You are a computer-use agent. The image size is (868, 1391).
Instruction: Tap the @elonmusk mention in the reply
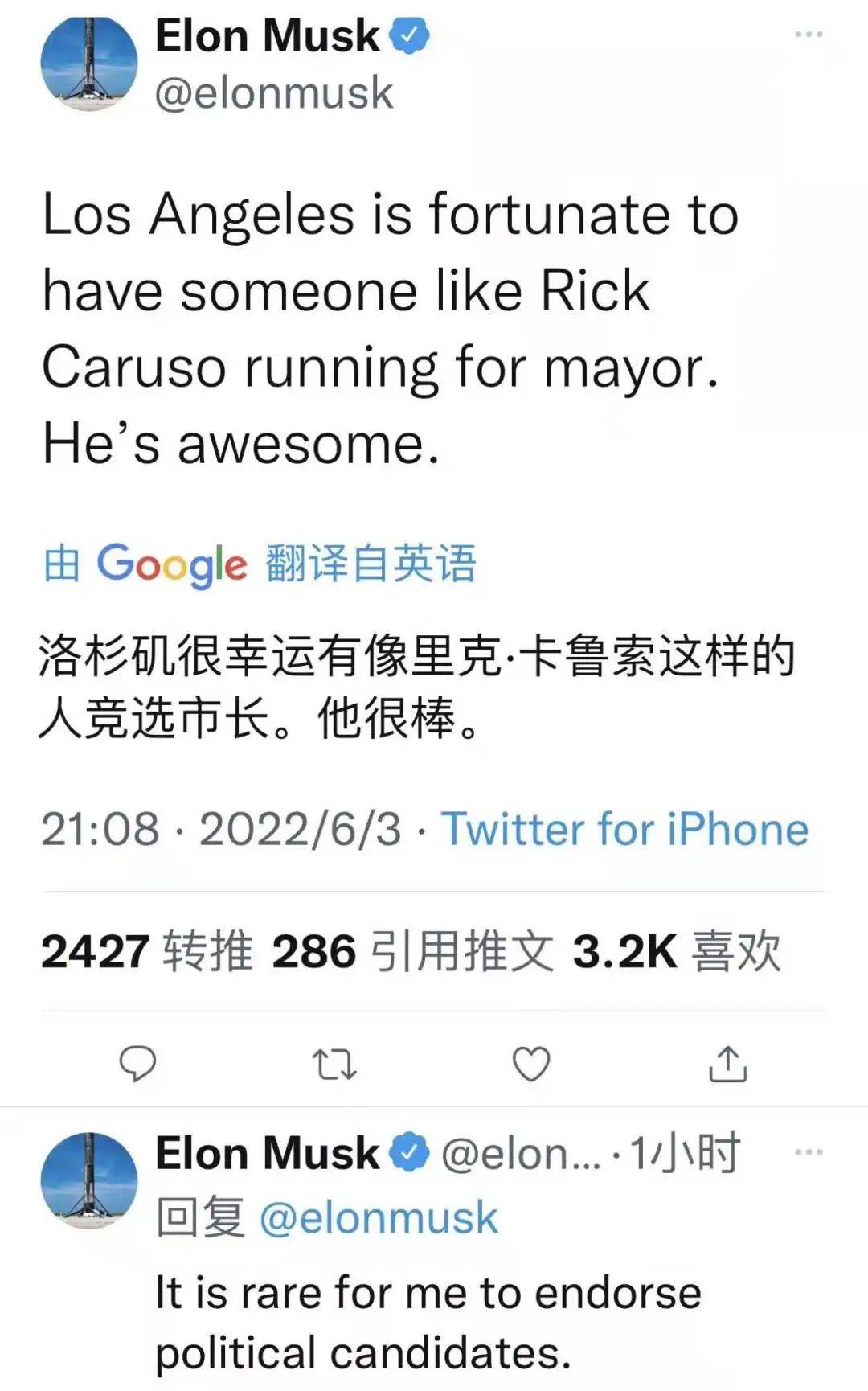(379, 1217)
